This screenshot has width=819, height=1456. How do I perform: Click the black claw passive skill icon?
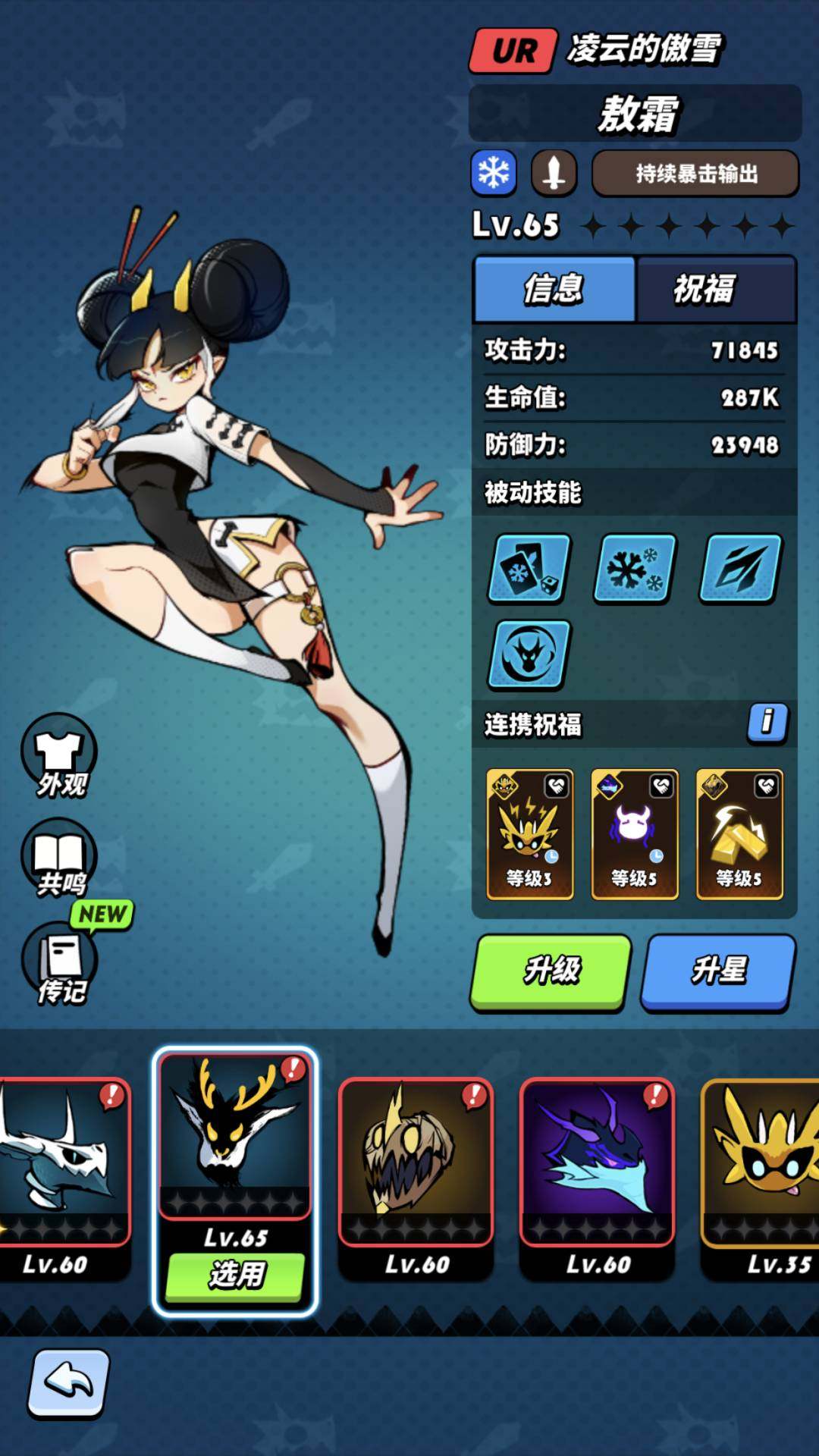tap(737, 570)
